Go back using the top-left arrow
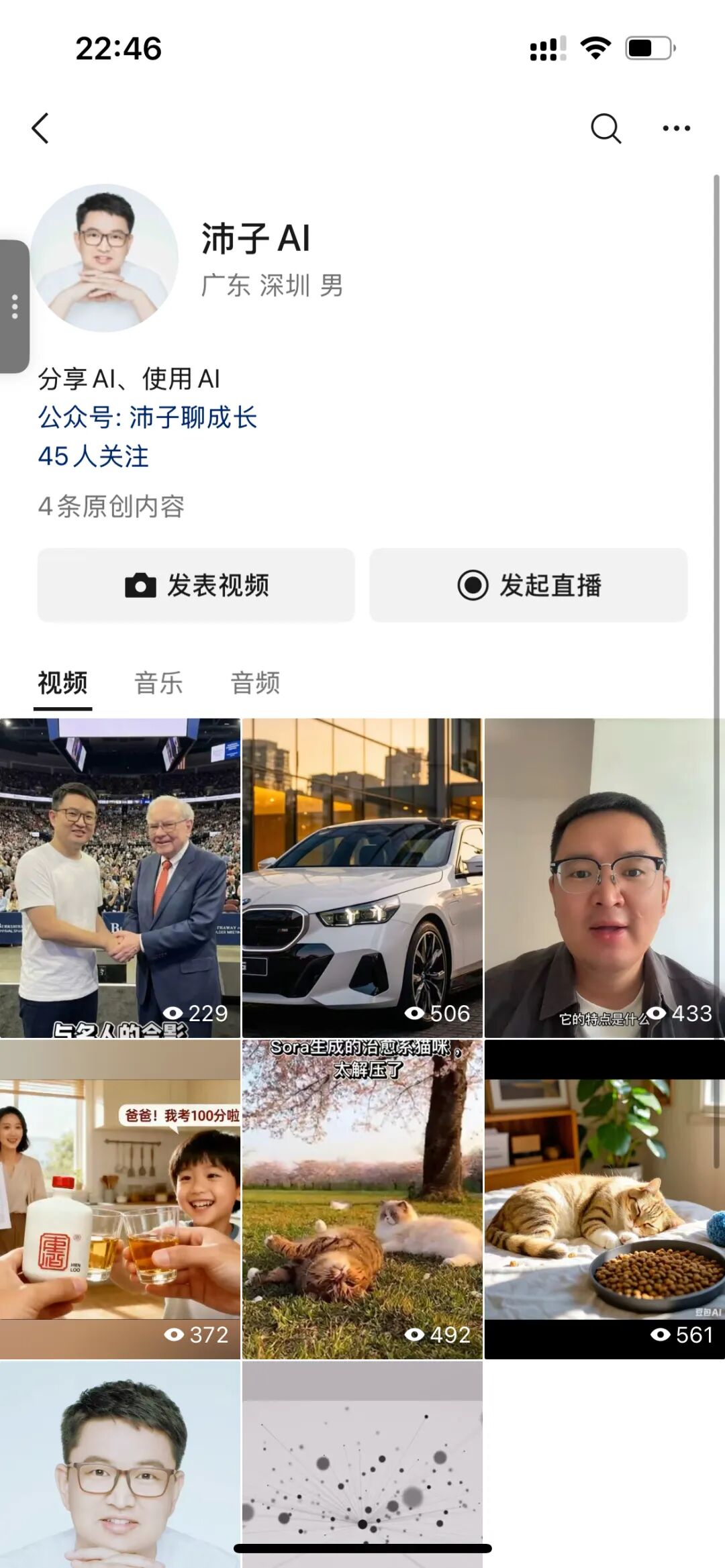The width and height of the screenshot is (725, 1568). tap(40, 128)
